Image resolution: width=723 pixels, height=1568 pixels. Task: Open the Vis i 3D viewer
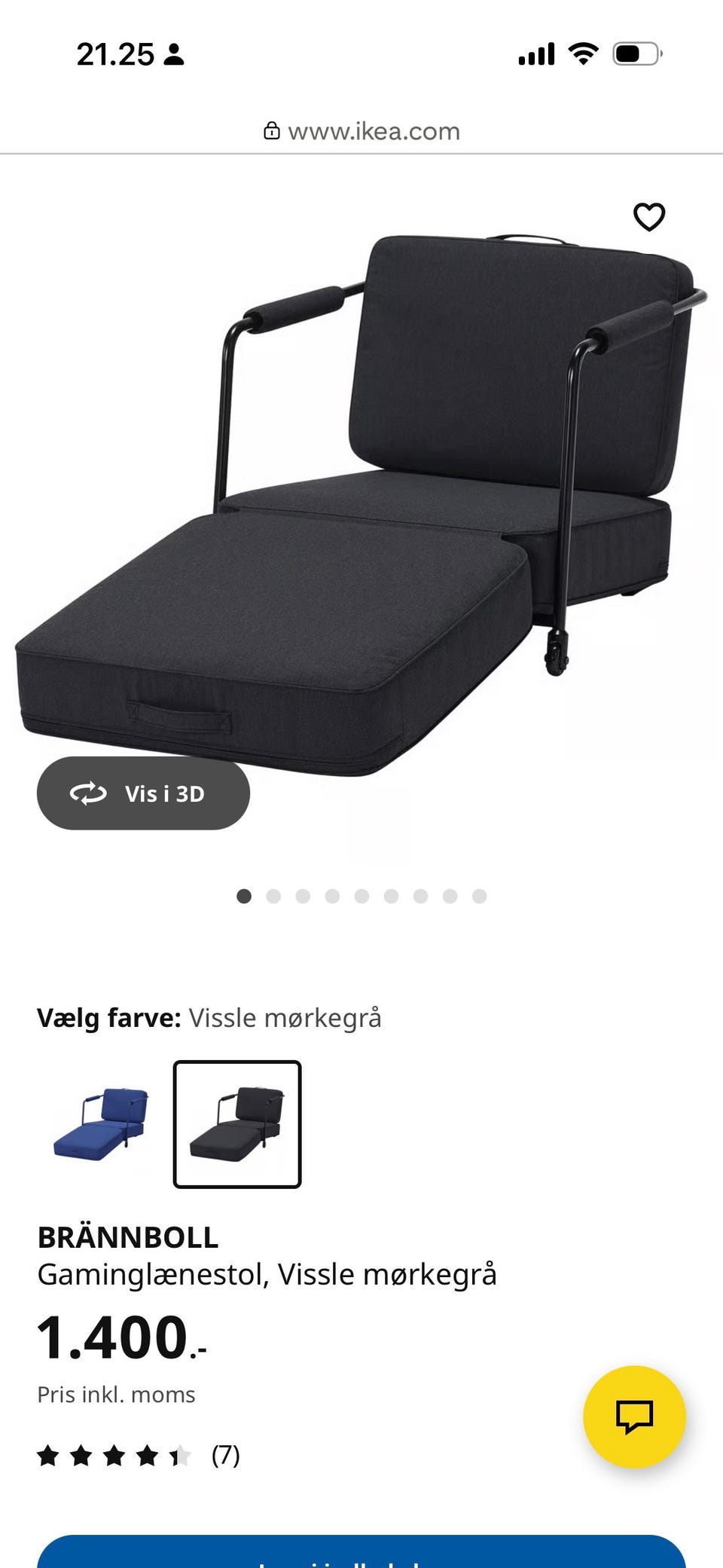click(x=143, y=793)
